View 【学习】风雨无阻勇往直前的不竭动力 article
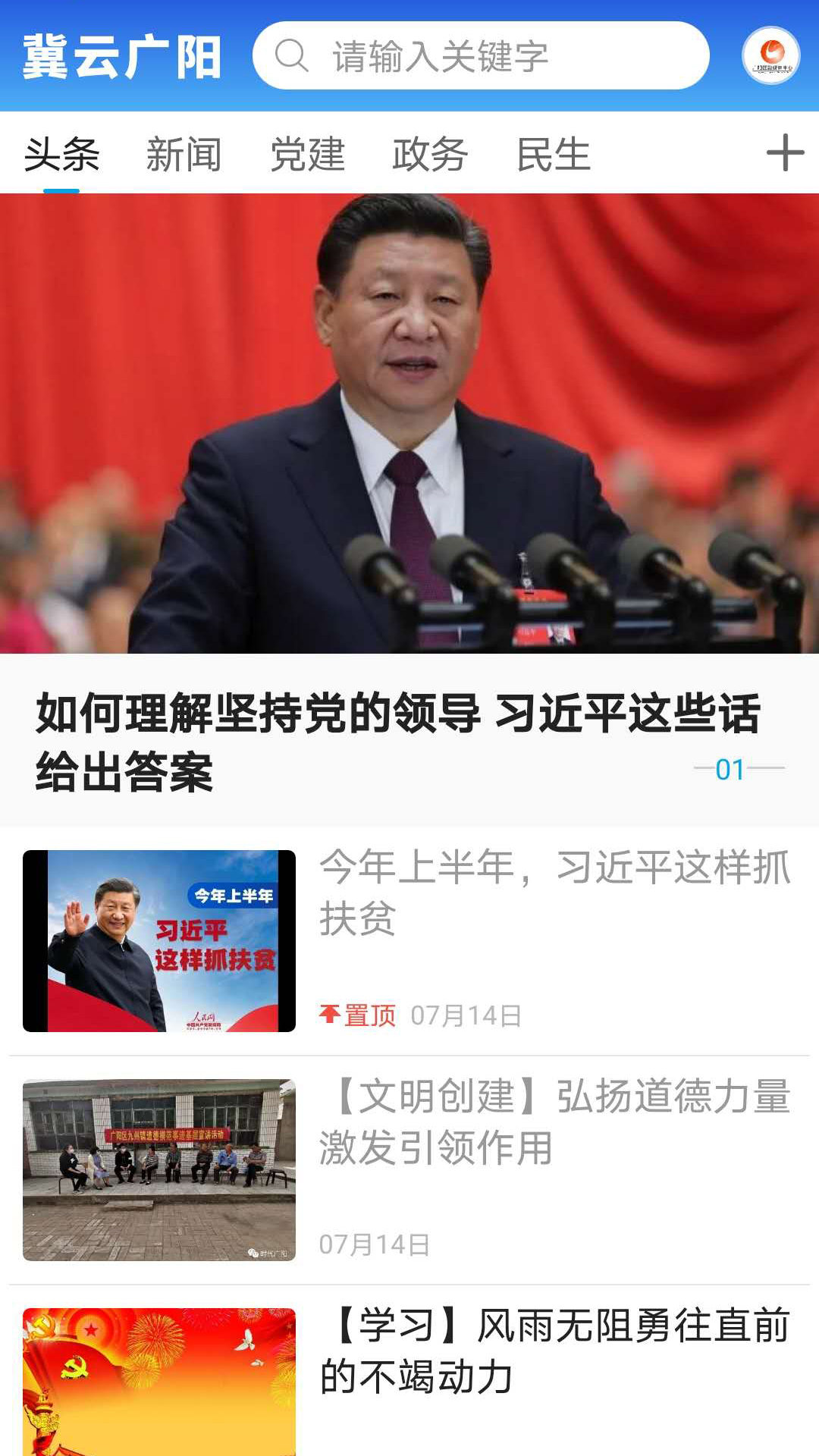This screenshot has height=1456, width=819. pyautogui.click(x=554, y=1351)
